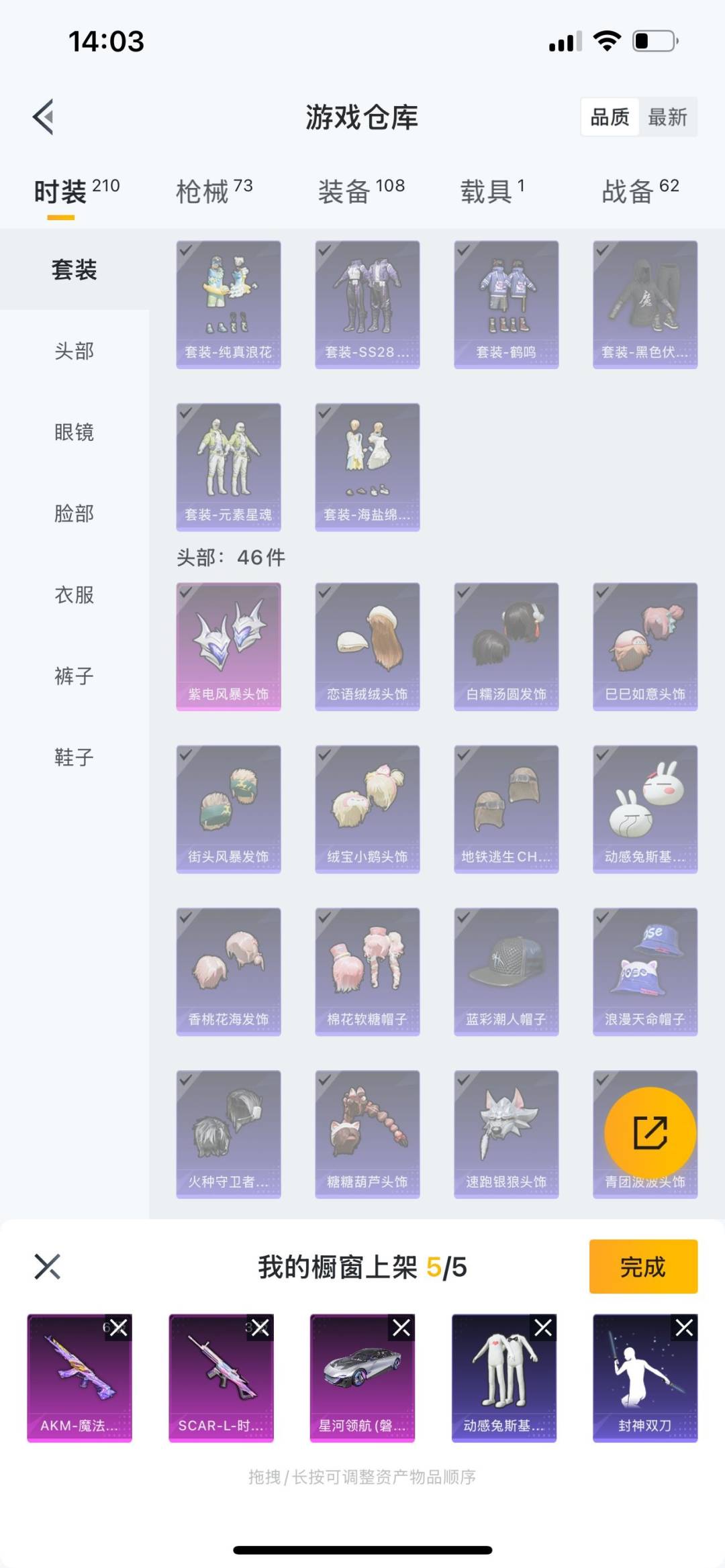
Task: Confirm showcase with 完成 button
Action: 642,1267
